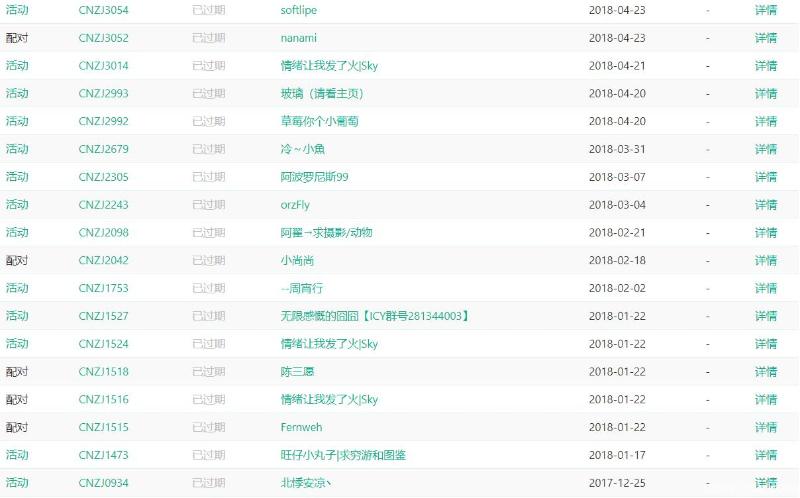Open 详情 for the CNZJ3054 row
The width and height of the screenshot is (800, 498).
(x=765, y=10)
